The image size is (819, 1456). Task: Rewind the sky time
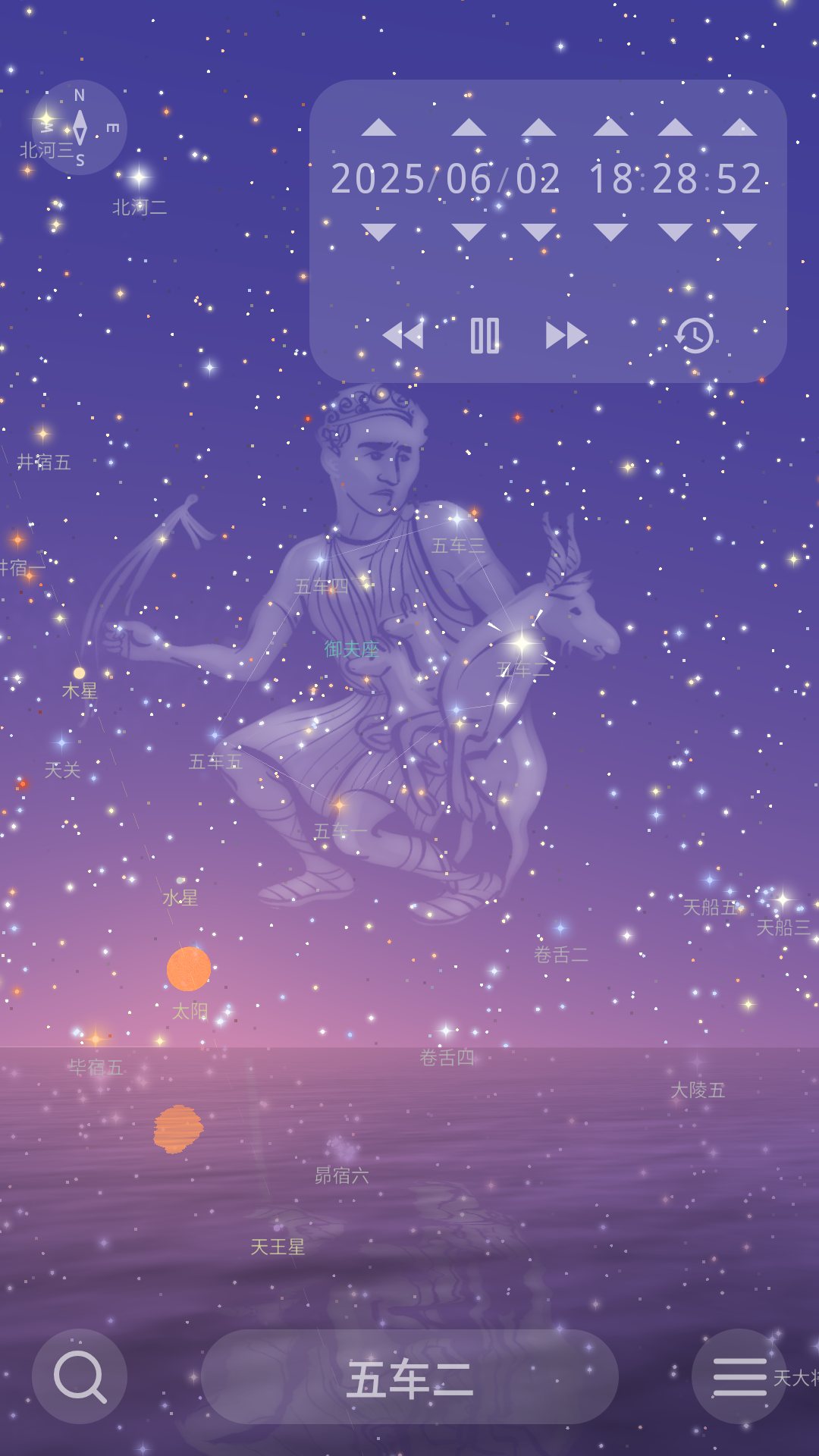[403, 335]
